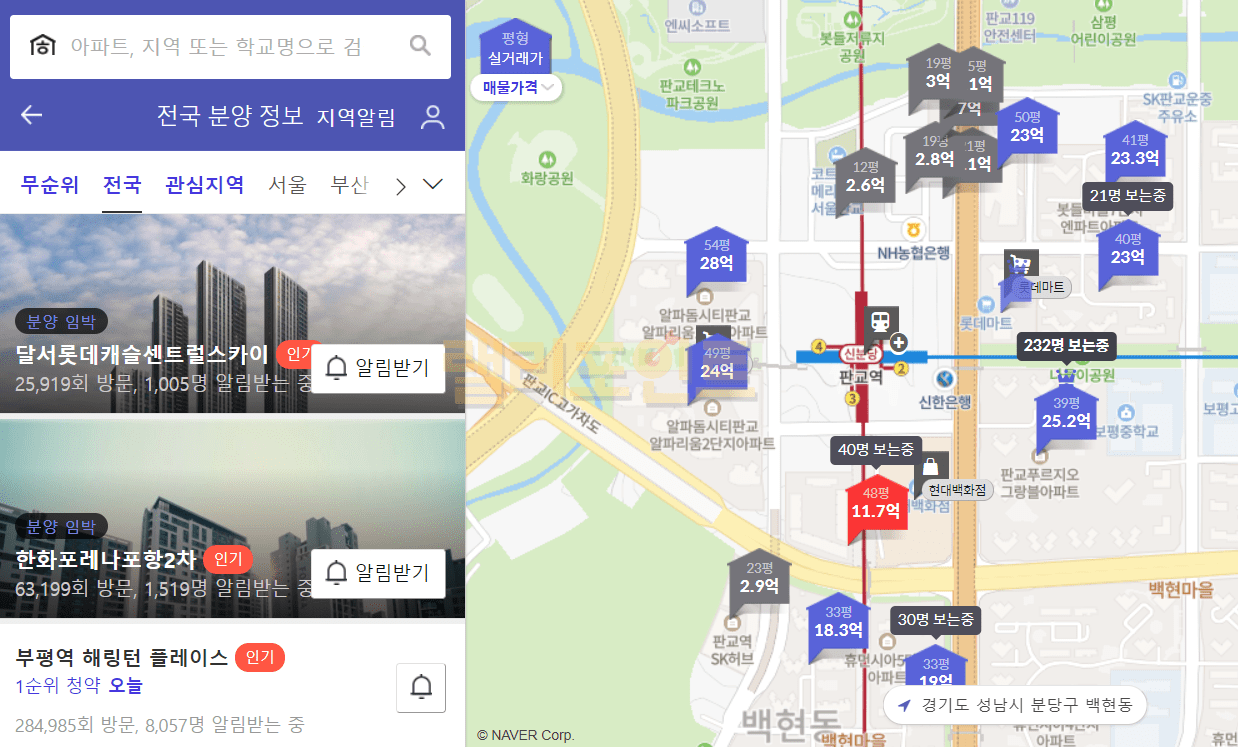Screen dimensions: 1238x747
Task: Switch to the 무순위 tab
Action: [x=50, y=185]
